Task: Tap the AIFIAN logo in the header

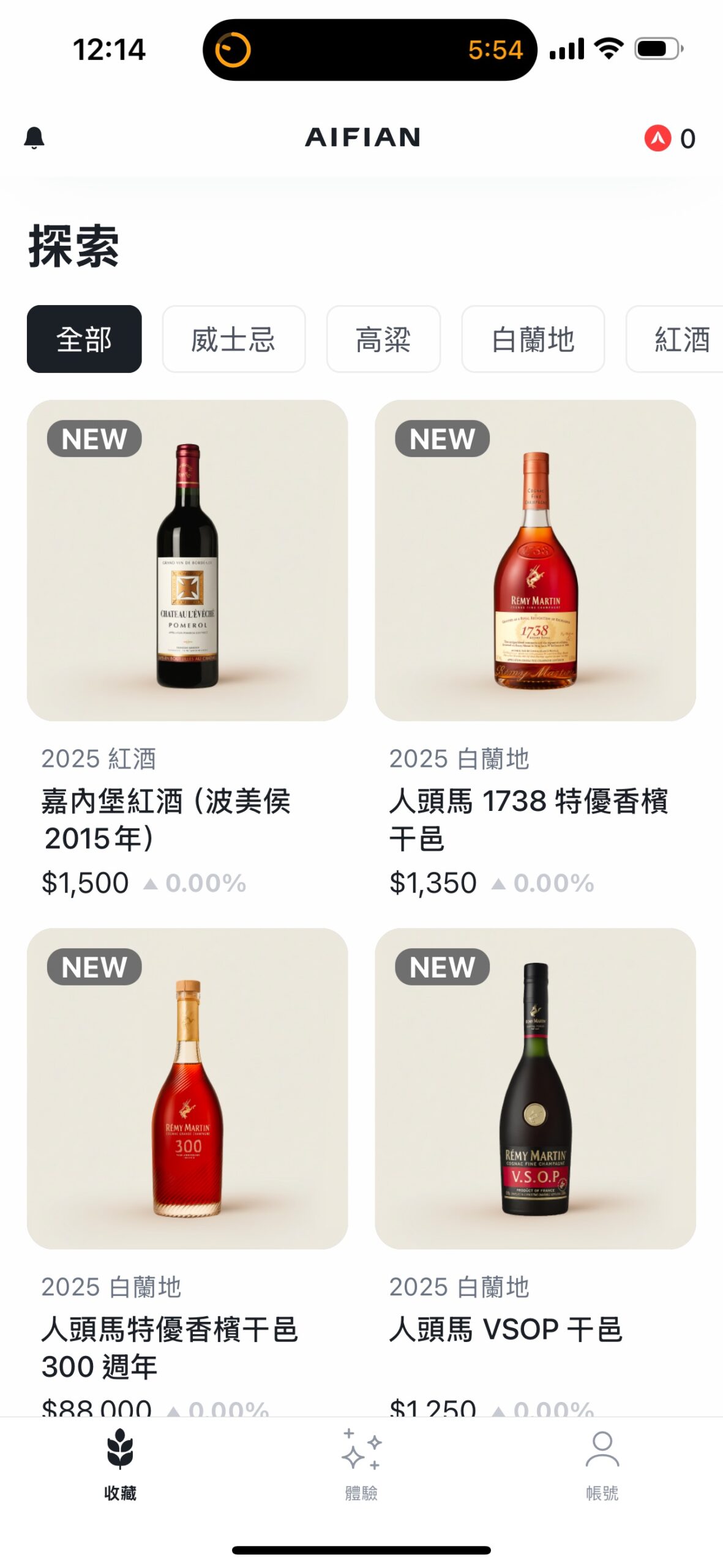Action: [361, 137]
